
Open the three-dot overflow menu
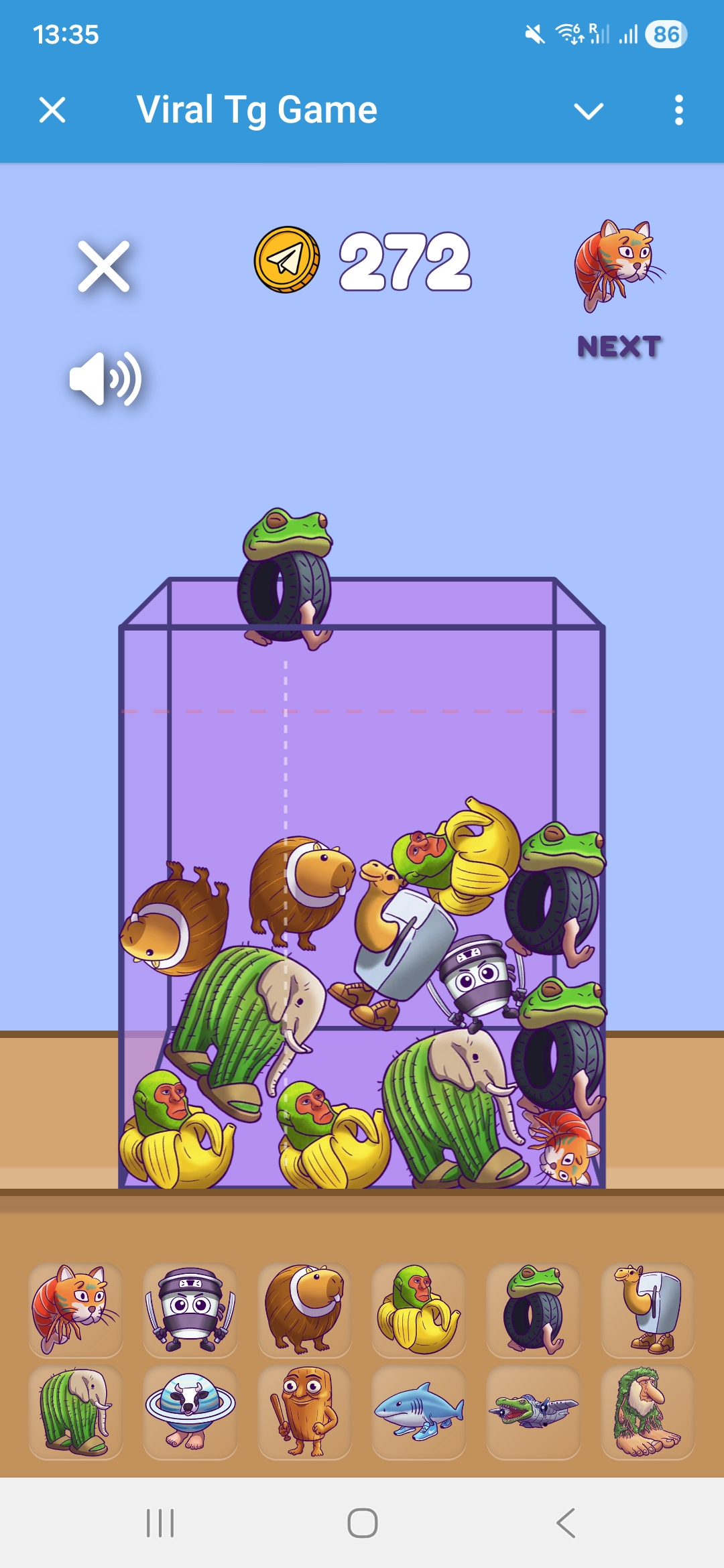678,110
